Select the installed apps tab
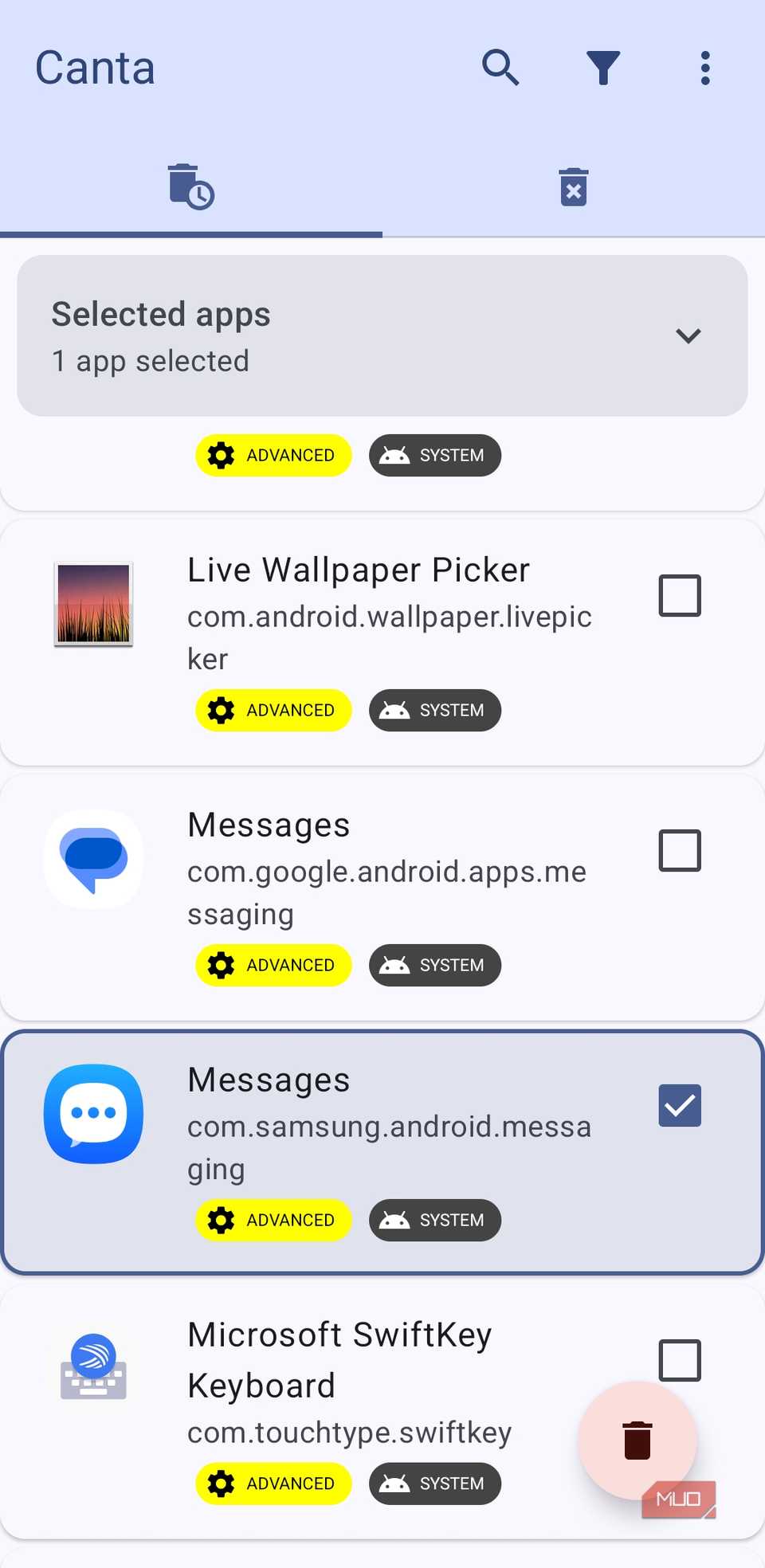The height and width of the screenshot is (1568, 765). click(x=190, y=186)
